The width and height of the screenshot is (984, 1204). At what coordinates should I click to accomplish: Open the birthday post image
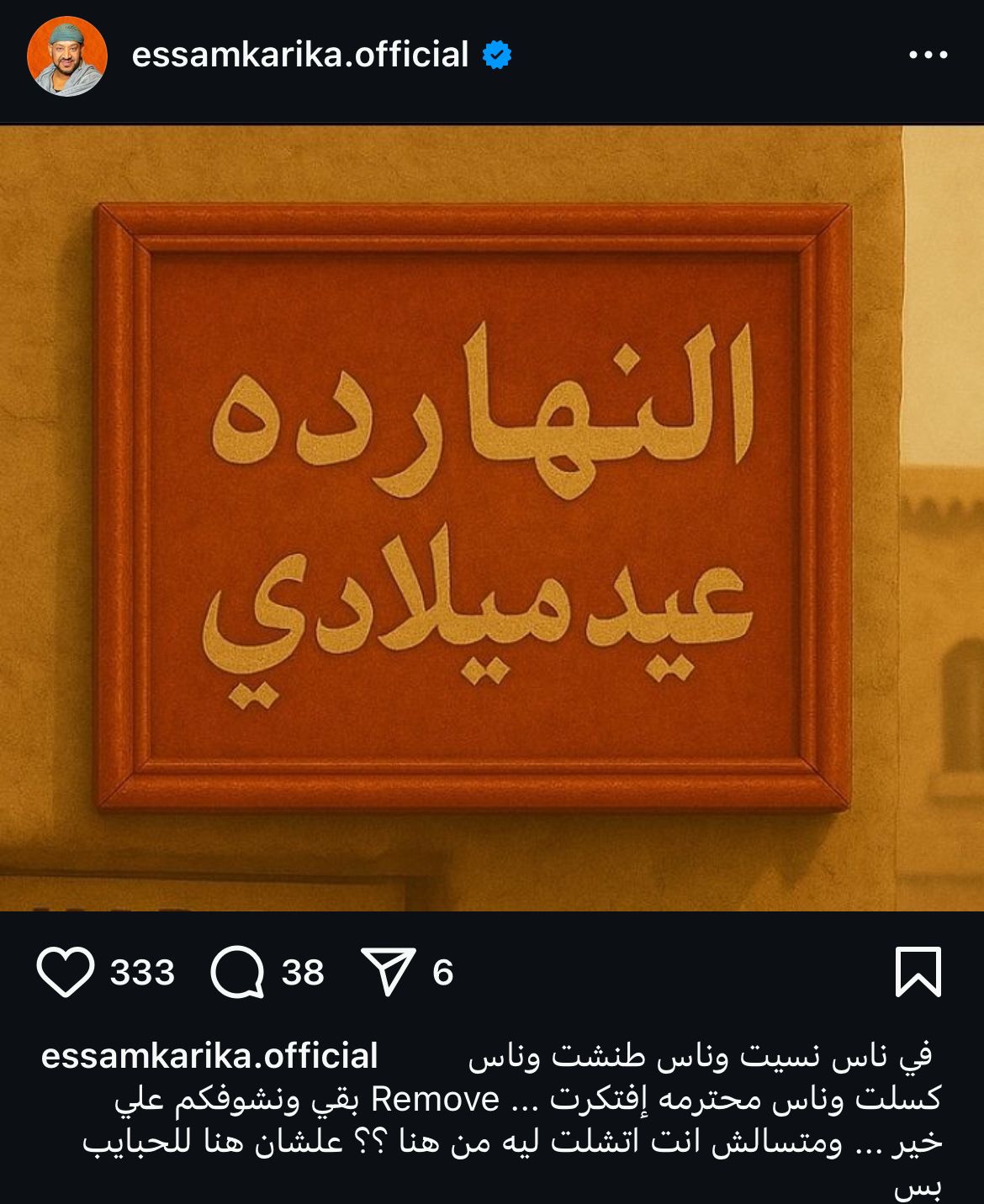[x=492, y=517]
